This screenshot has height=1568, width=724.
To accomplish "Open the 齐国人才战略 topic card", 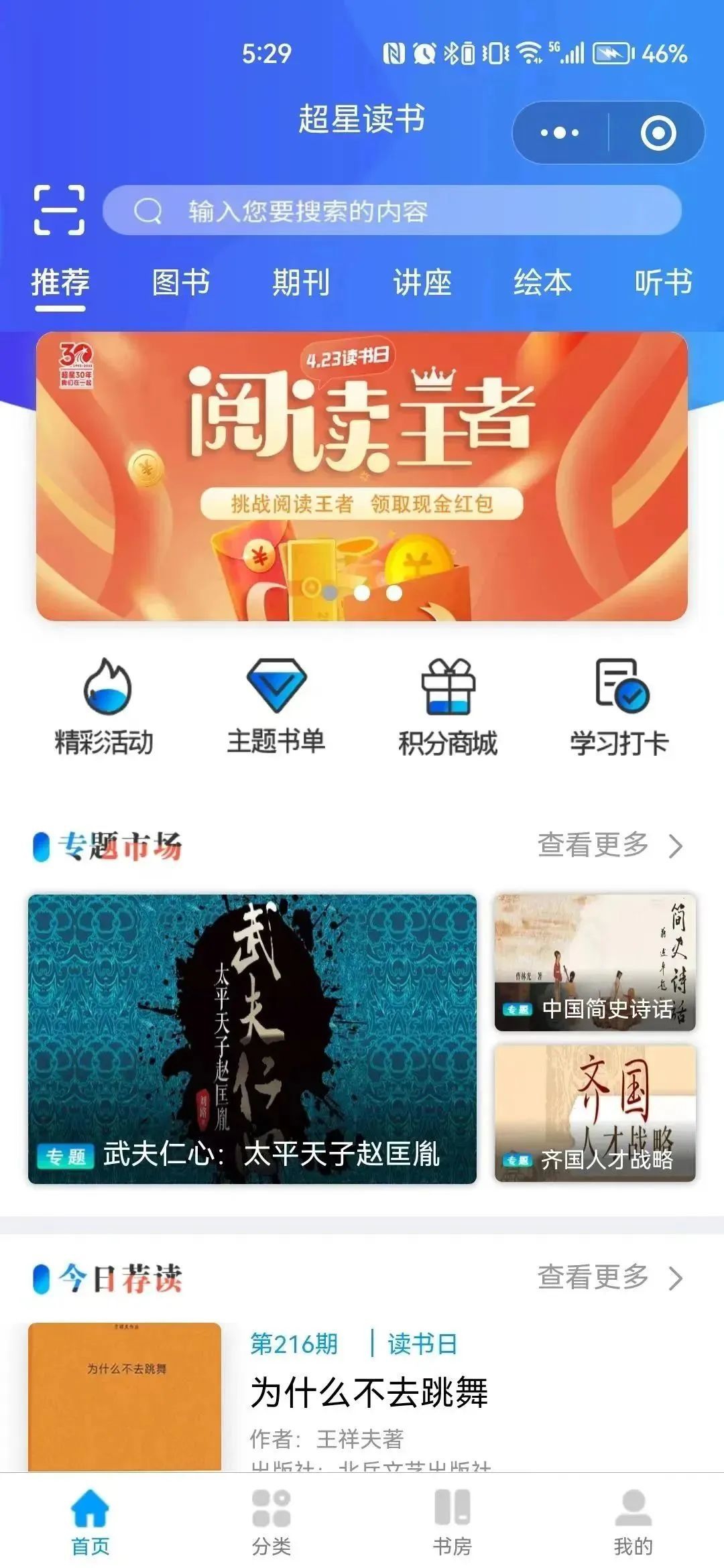I will pos(595,1113).
